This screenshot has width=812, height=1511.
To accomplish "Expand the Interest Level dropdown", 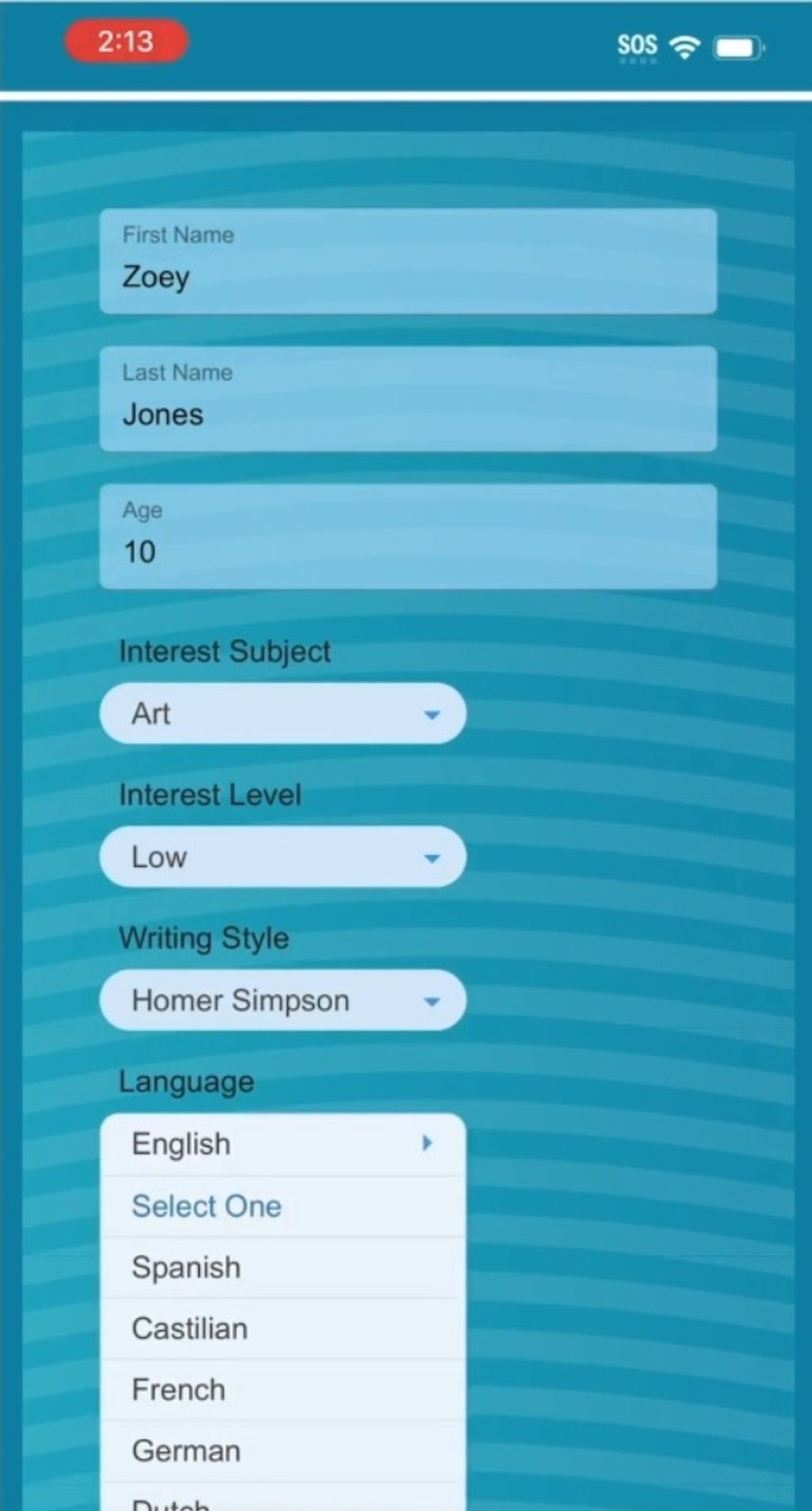I will click(283, 857).
